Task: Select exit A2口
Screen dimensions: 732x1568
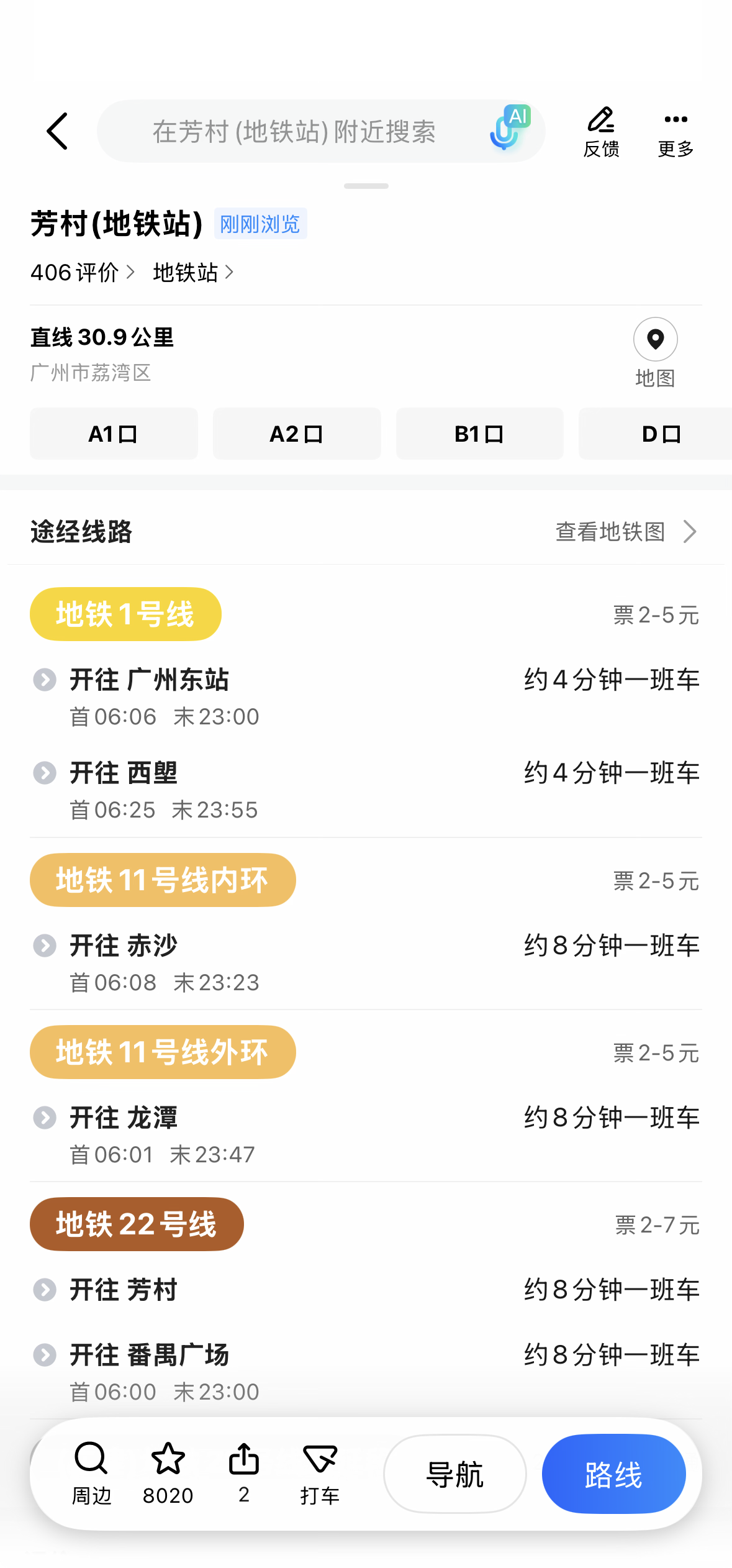Action: click(x=297, y=434)
